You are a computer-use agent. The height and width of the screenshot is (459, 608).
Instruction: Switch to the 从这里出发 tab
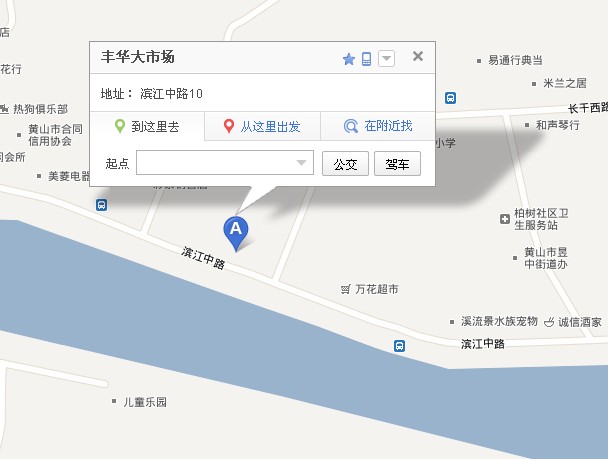click(x=262, y=127)
